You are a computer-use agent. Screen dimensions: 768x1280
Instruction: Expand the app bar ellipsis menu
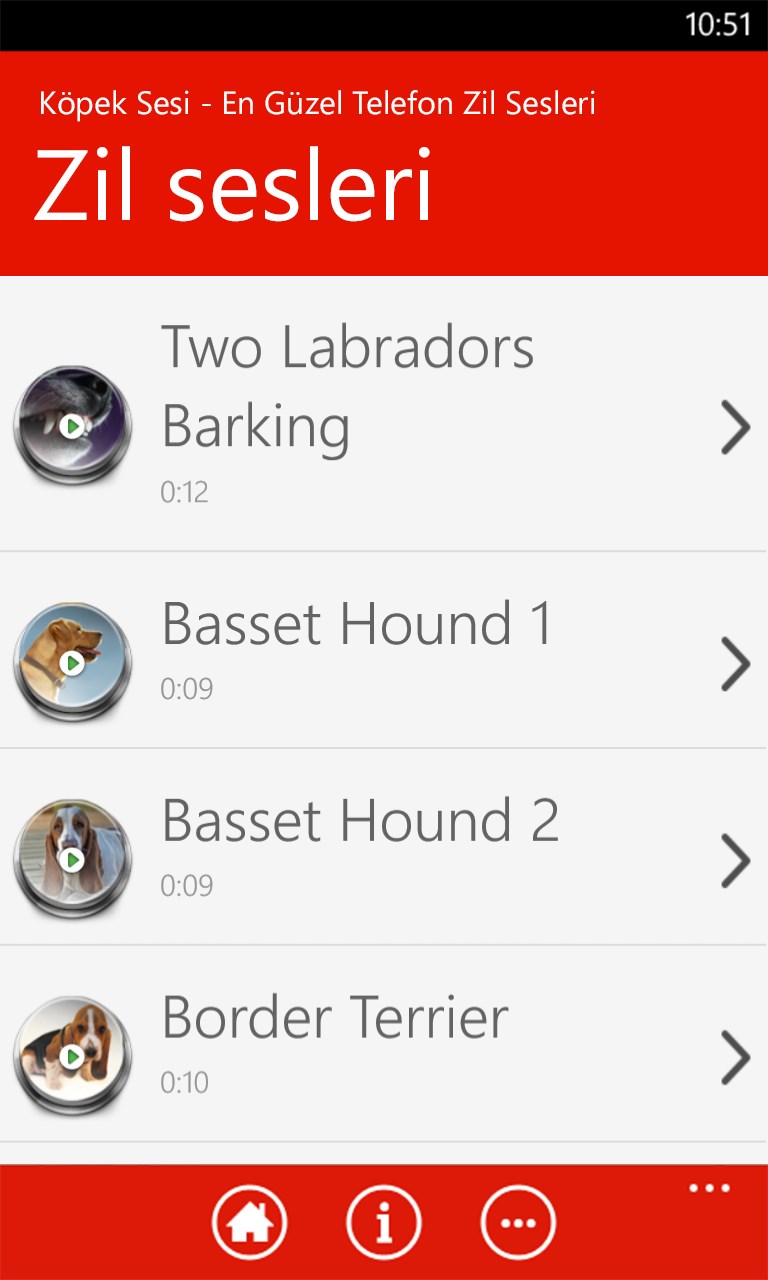click(709, 1189)
